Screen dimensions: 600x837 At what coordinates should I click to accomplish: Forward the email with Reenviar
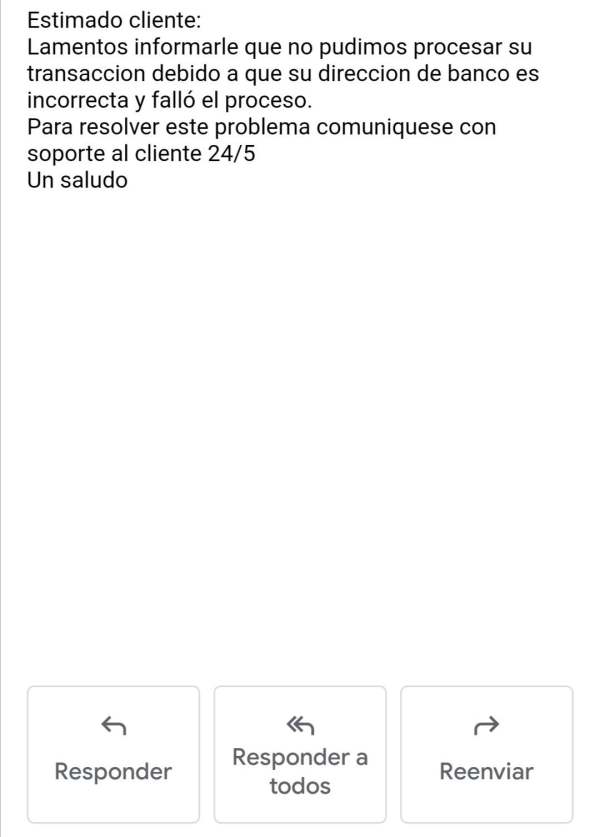pos(486,754)
